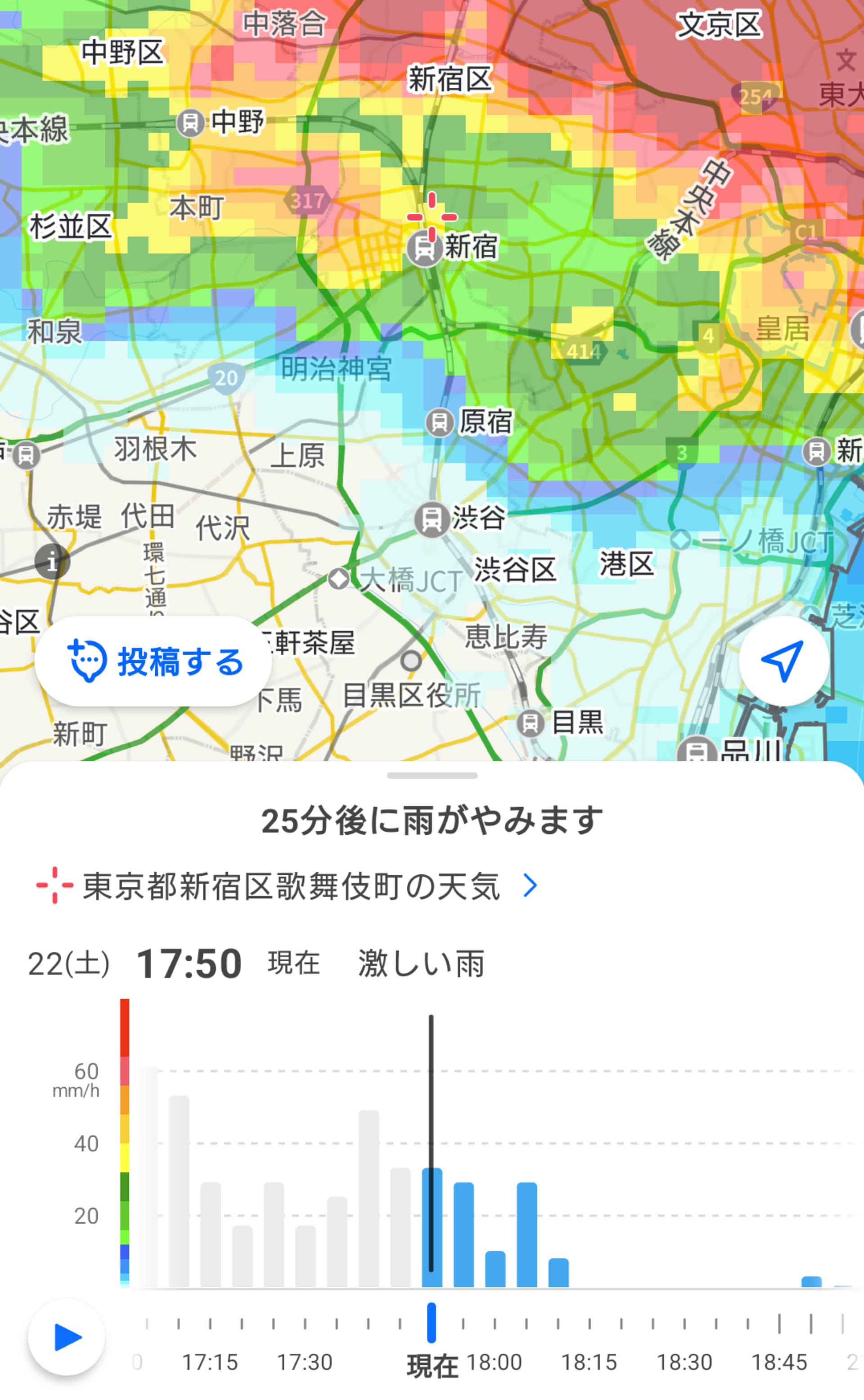The width and height of the screenshot is (864, 1400).
Task: Tap the map info icon
Action: pyautogui.click(x=52, y=562)
